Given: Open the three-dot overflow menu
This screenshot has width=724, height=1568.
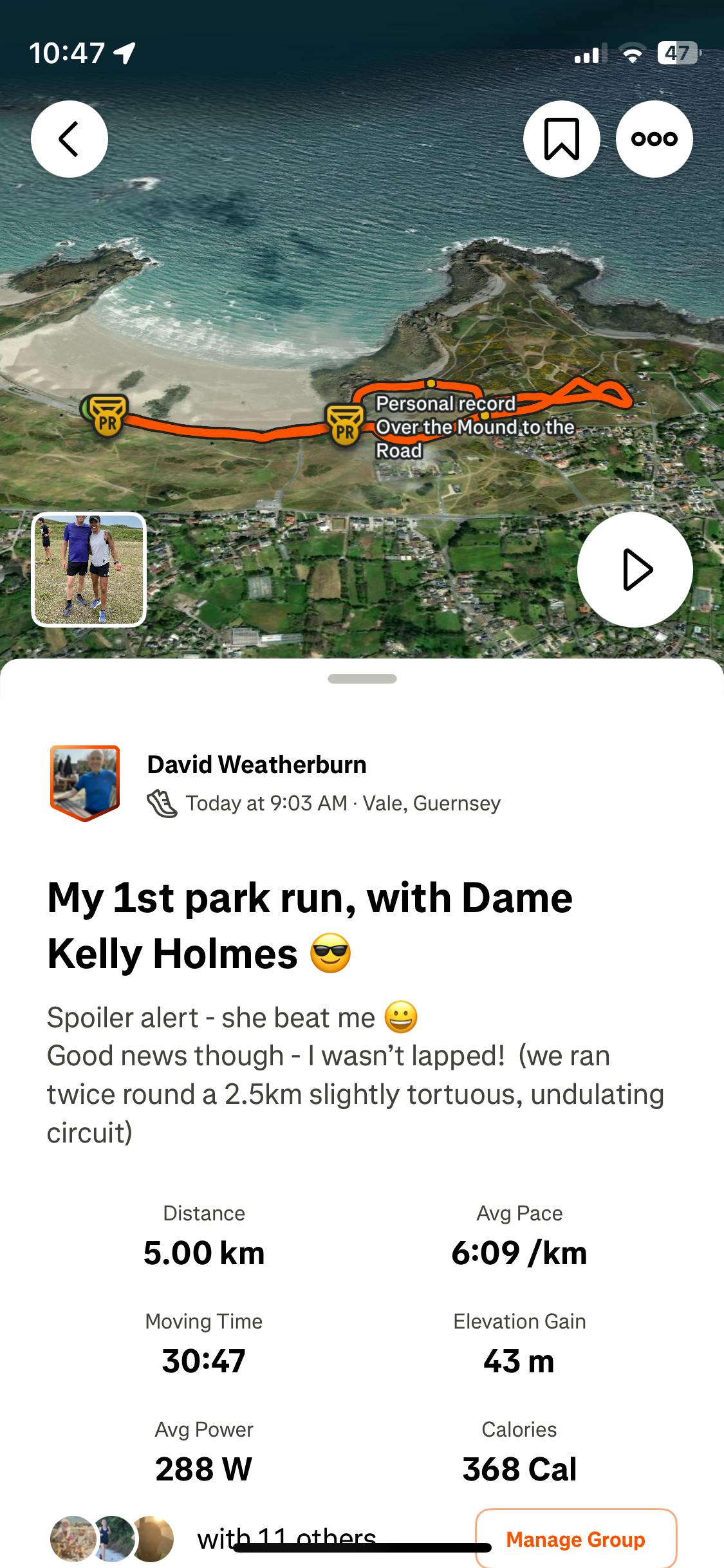Looking at the screenshot, I should [x=654, y=138].
